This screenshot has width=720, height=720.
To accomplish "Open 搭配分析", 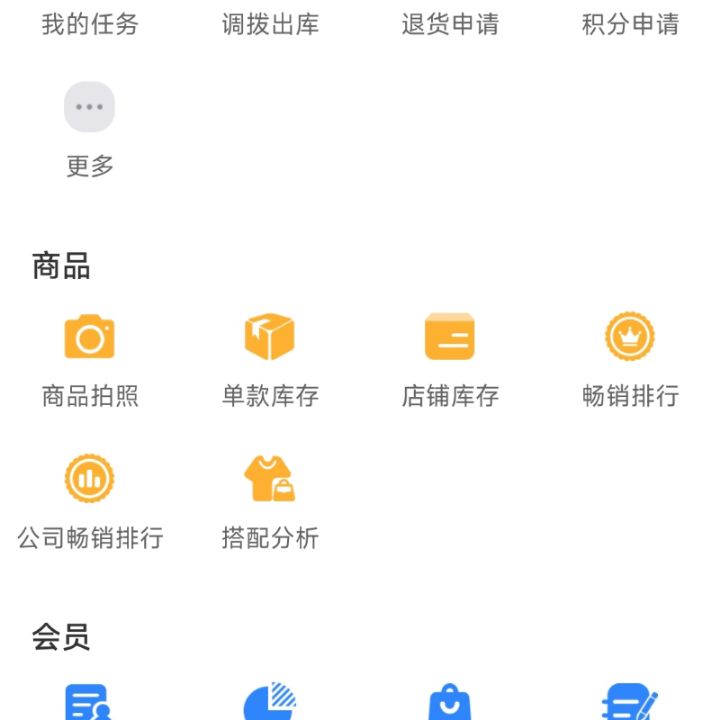I will (x=270, y=479).
